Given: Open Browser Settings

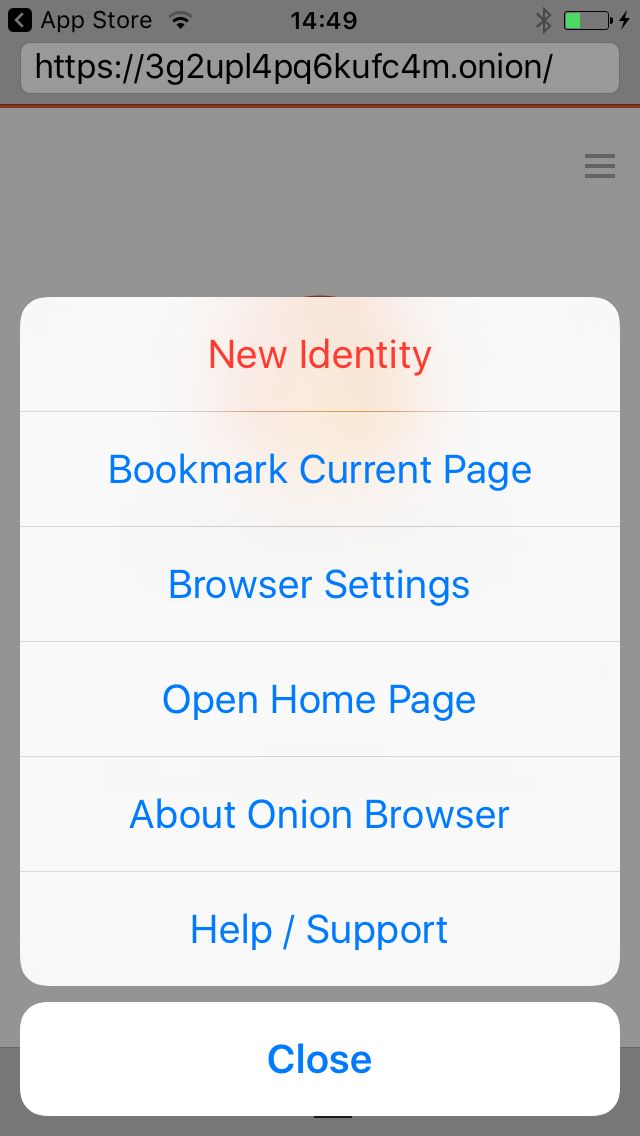Looking at the screenshot, I should tap(320, 584).
